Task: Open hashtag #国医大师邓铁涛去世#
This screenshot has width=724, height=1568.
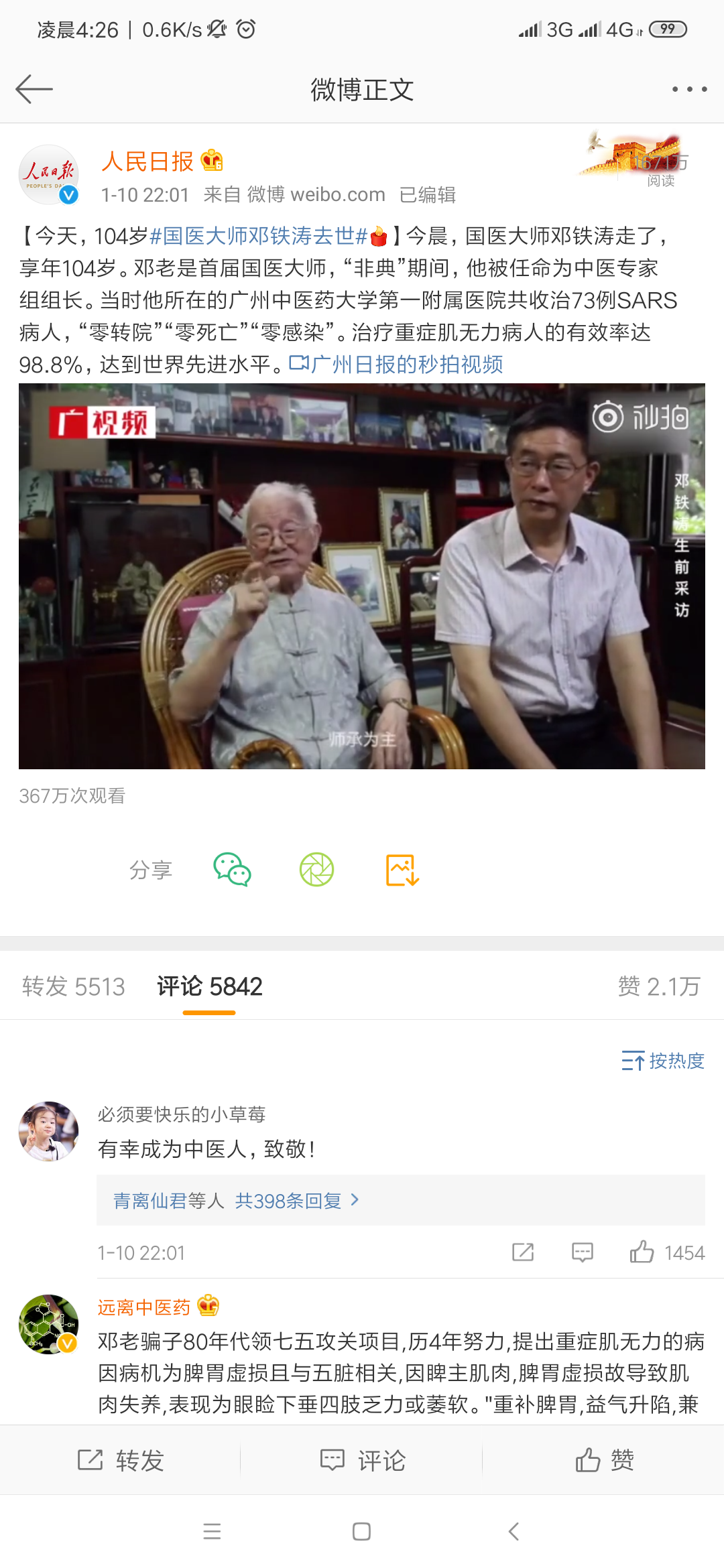Action: pos(259,236)
